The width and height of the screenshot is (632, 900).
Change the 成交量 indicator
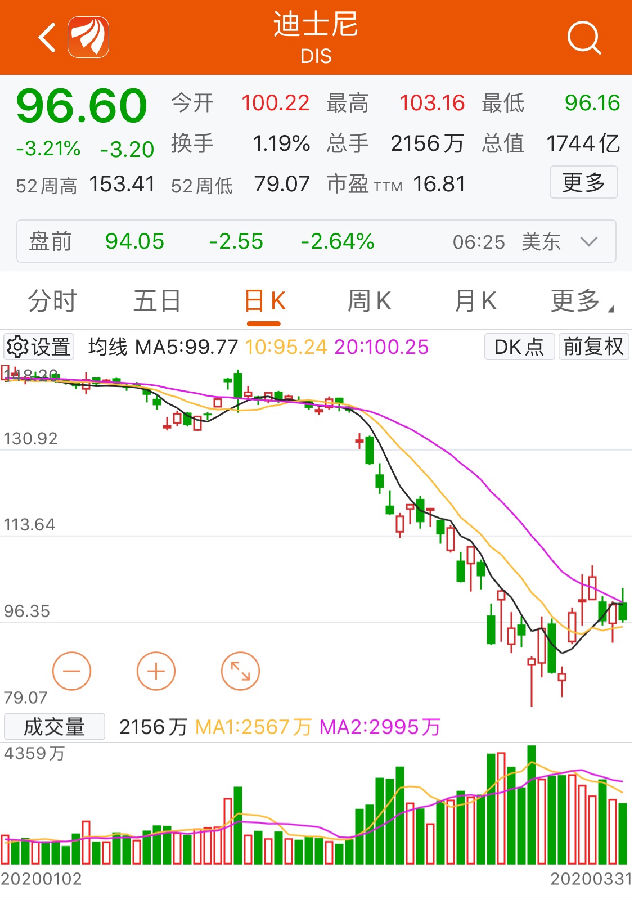(55, 727)
